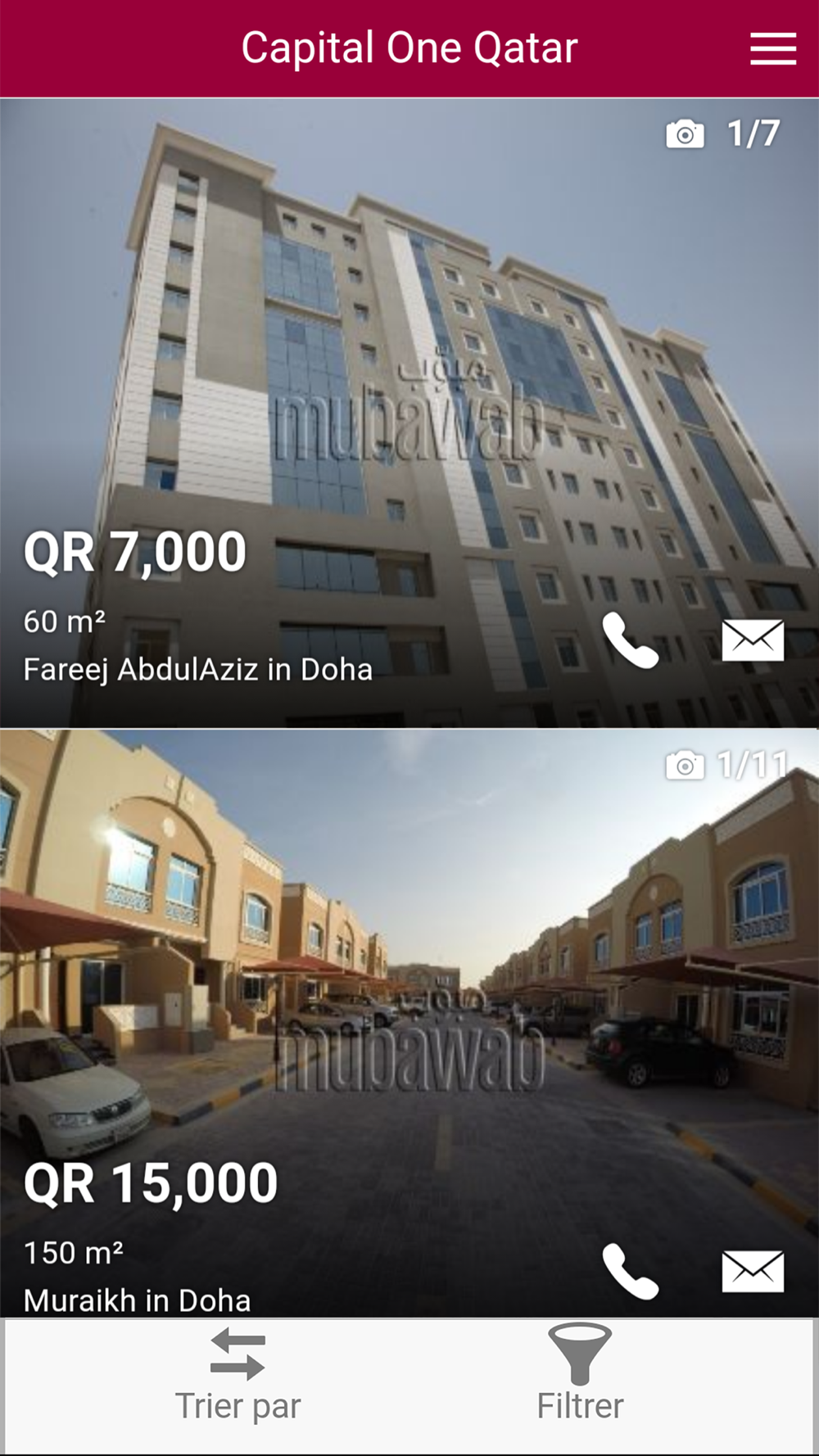The width and height of the screenshot is (819, 1456).
Task: Open the Trier par sort options
Action: (x=238, y=1377)
